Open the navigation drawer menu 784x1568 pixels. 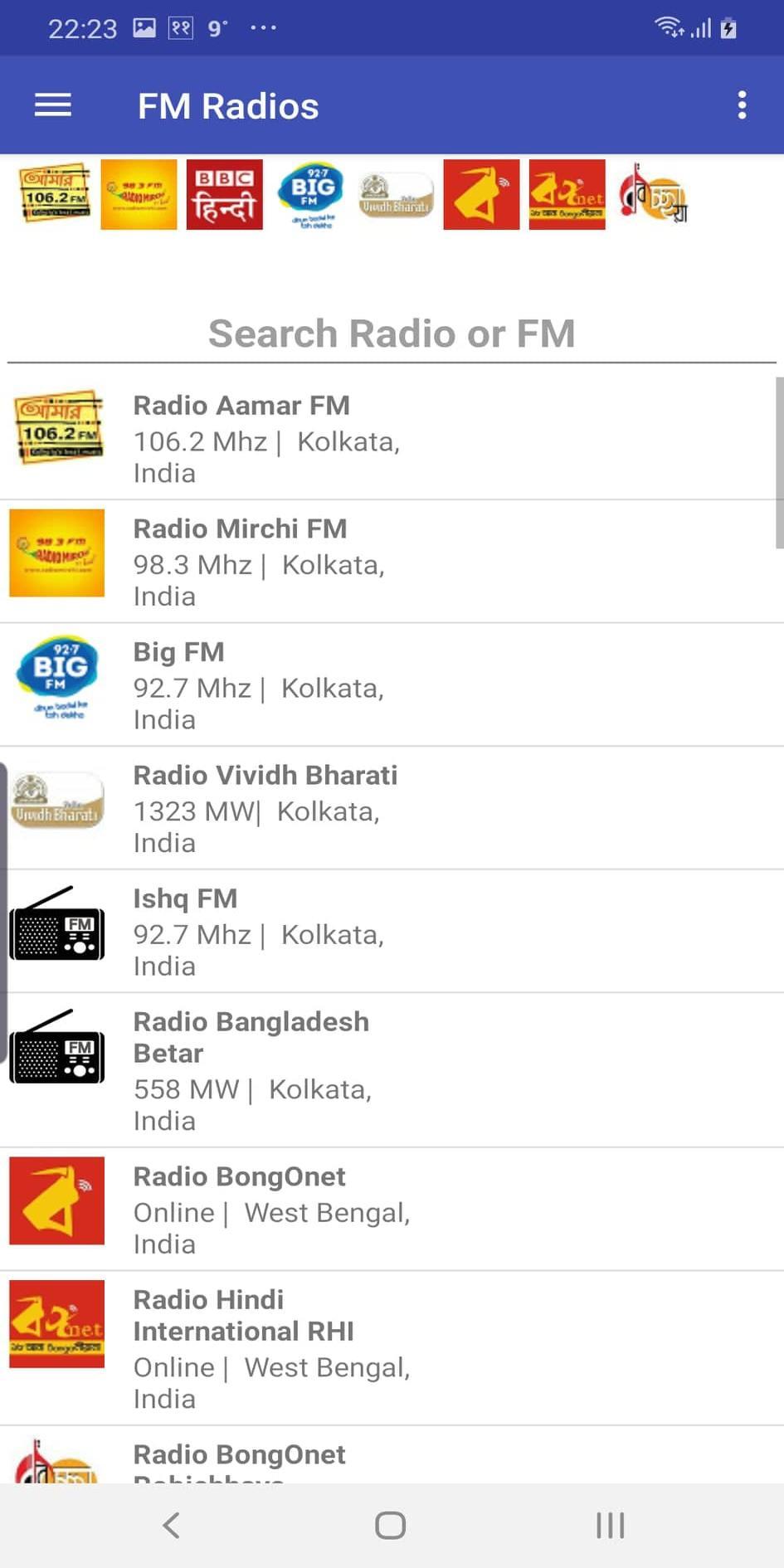(x=52, y=105)
